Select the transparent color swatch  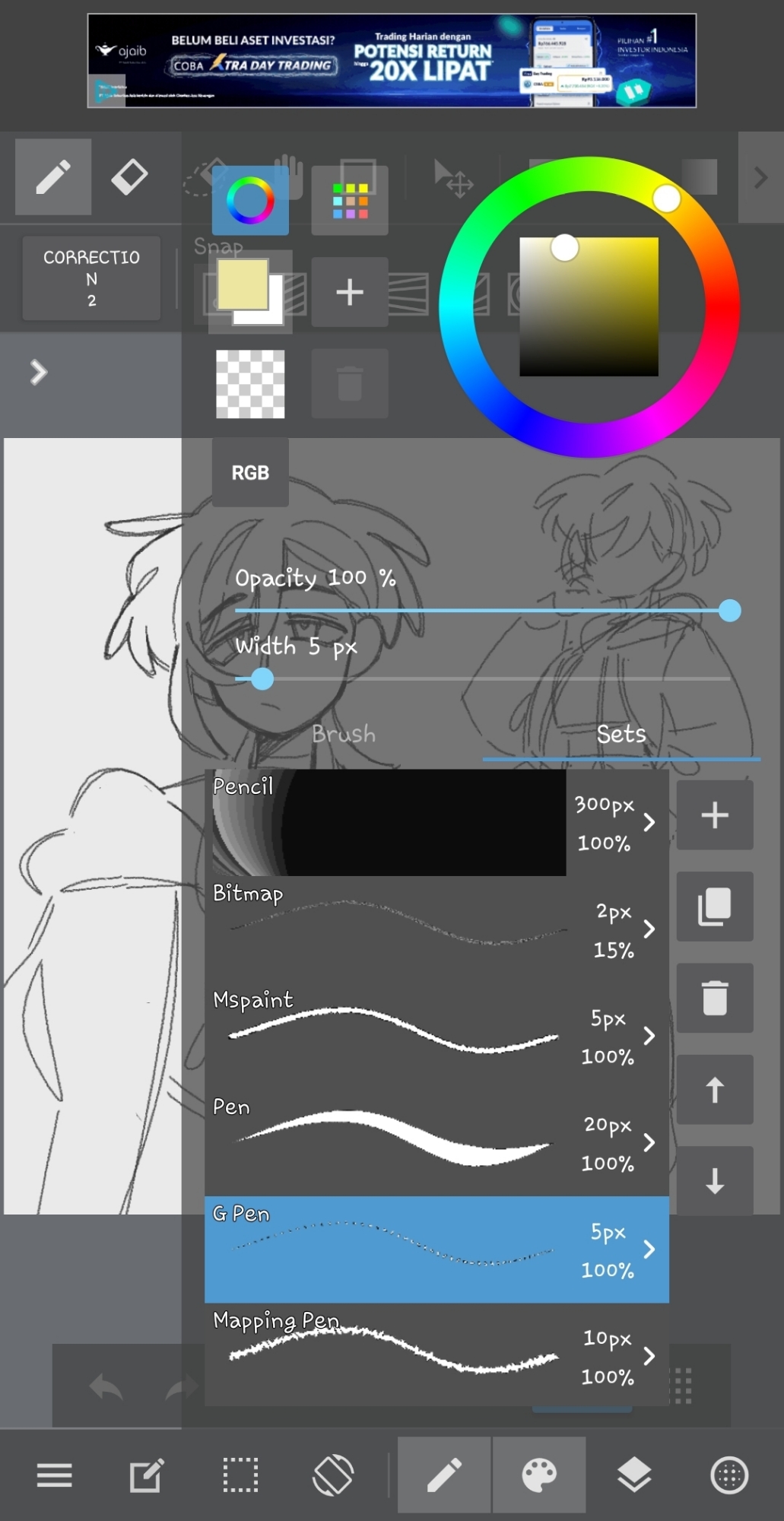click(x=250, y=384)
